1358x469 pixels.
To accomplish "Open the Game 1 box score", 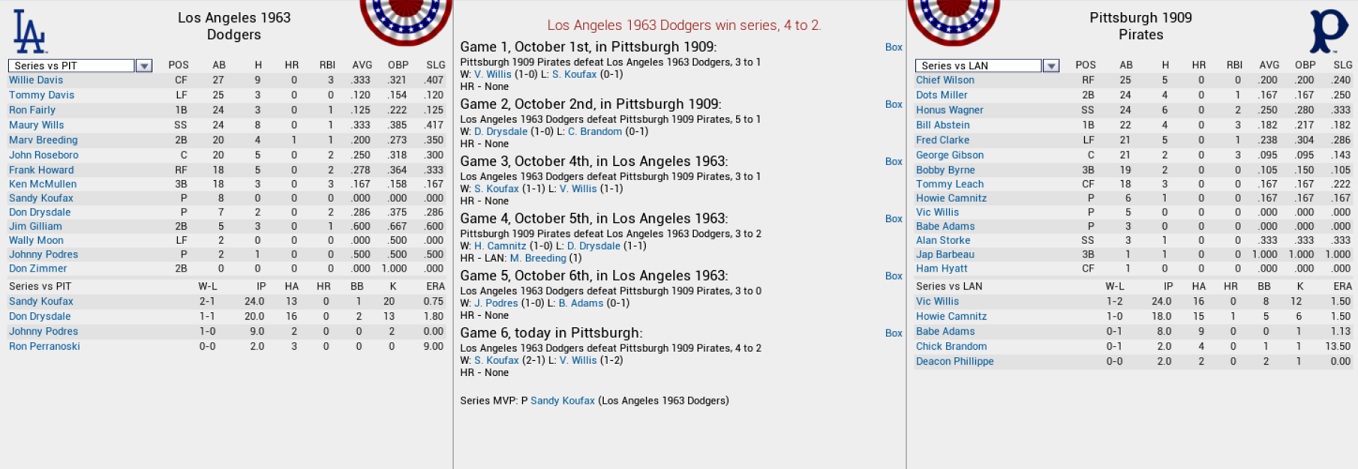I will (x=893, y=47).
